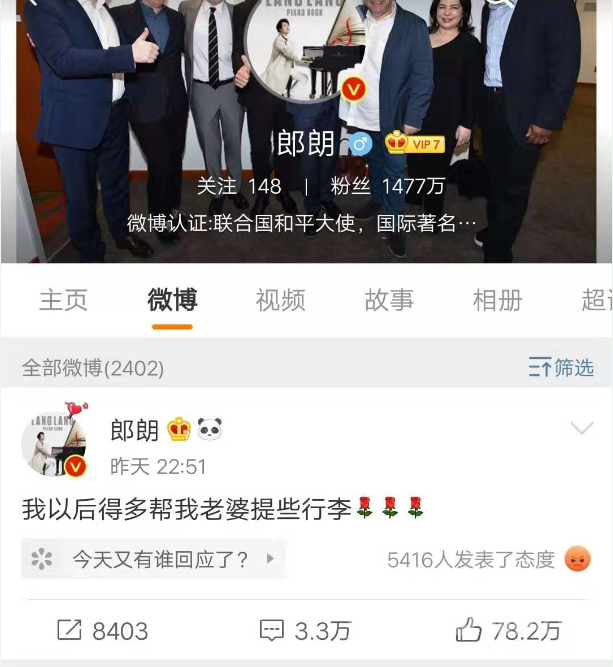The width and height of the screenshot is (613, 667).
Task: Open the VIP7 membership badge
Action: click(x=415, y=143)
